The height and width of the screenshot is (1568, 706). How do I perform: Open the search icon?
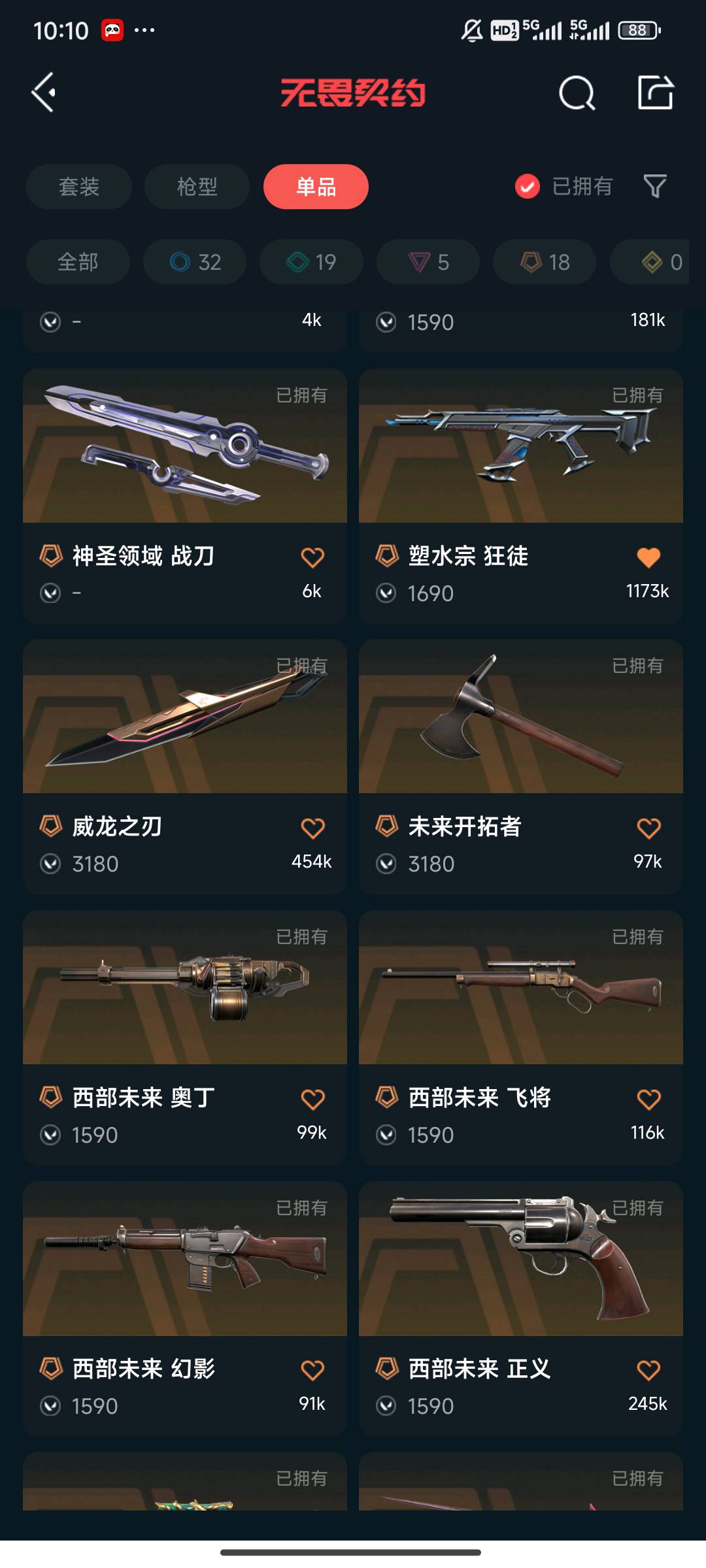coord(577,93)
